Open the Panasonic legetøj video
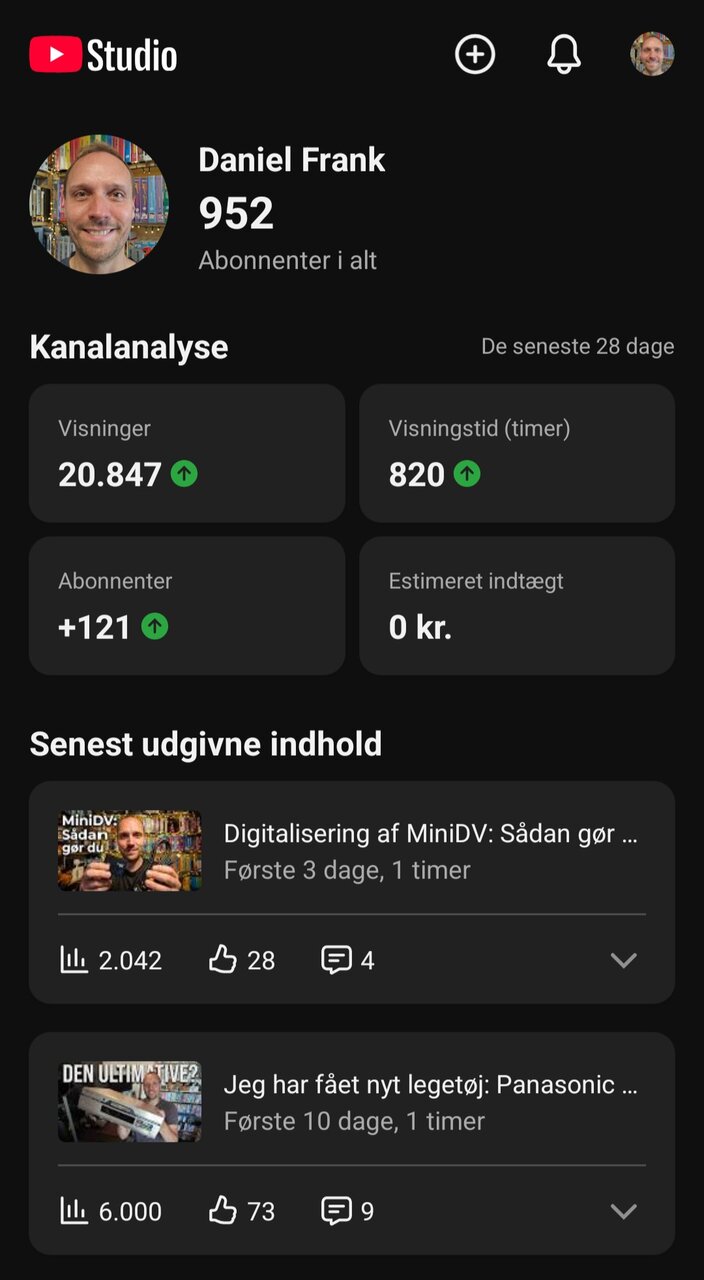This screenshot has width=704, height=1280. [x=352, y=1102]
